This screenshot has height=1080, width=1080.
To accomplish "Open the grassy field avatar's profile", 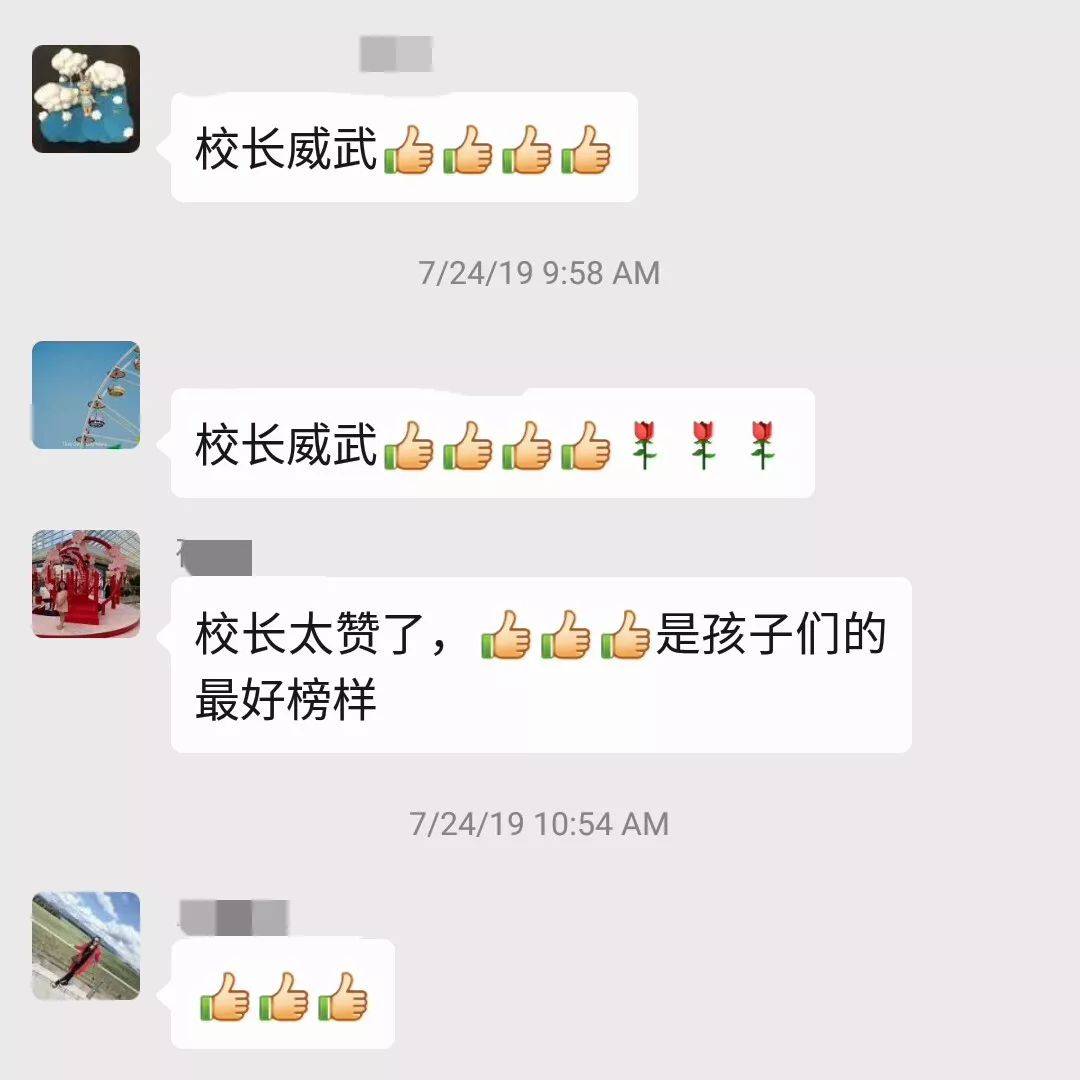I will click(86, 946).
